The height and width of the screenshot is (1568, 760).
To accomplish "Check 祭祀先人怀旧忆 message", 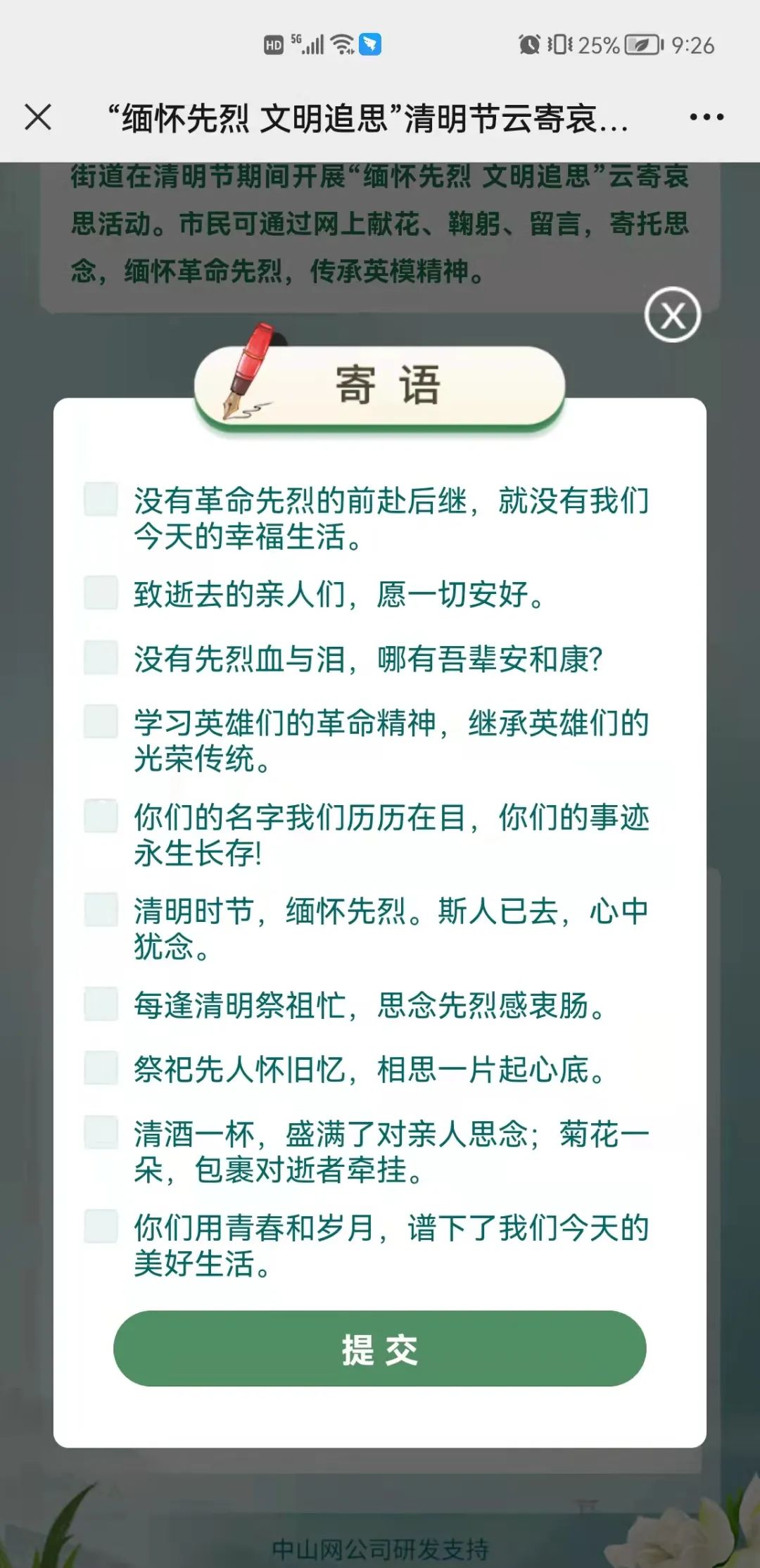I will tap(101, 1068).
